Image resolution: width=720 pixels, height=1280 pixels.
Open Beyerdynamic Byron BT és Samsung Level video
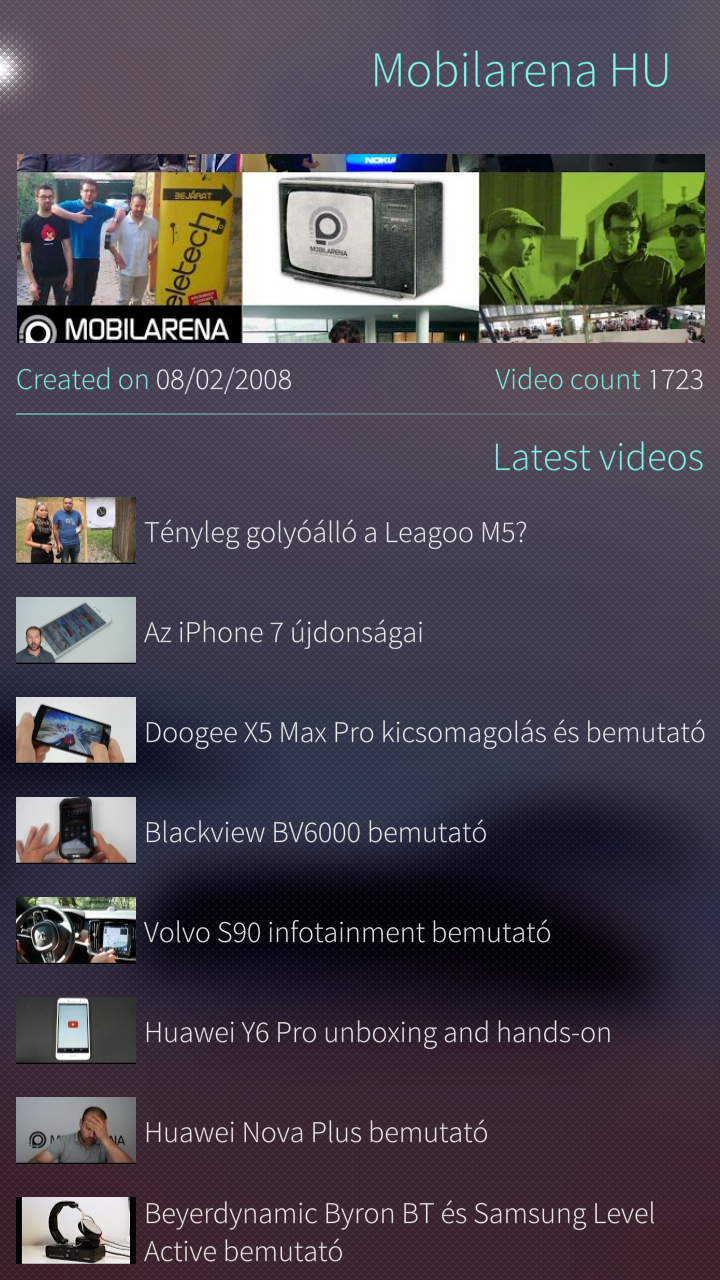360,1231
